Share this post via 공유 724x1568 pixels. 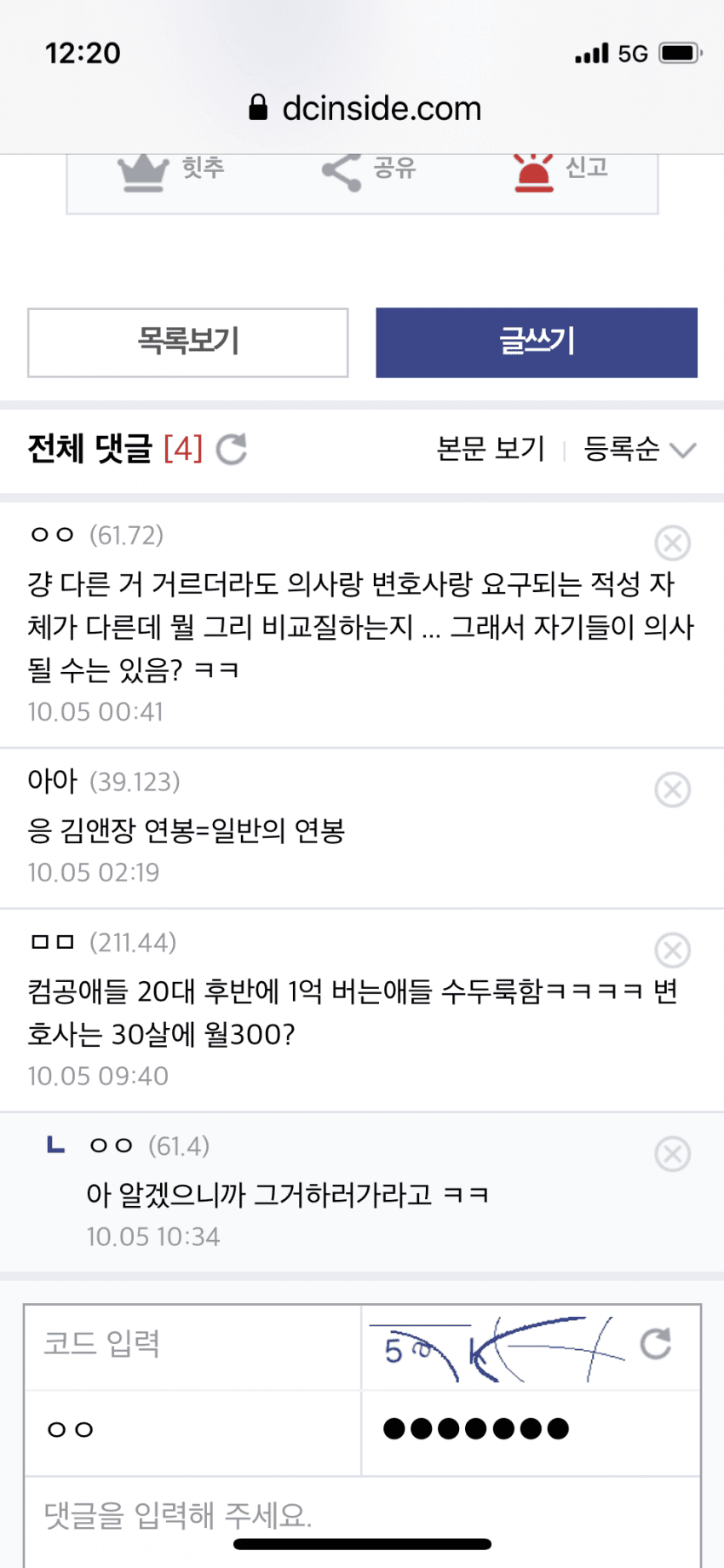[368, 170]
